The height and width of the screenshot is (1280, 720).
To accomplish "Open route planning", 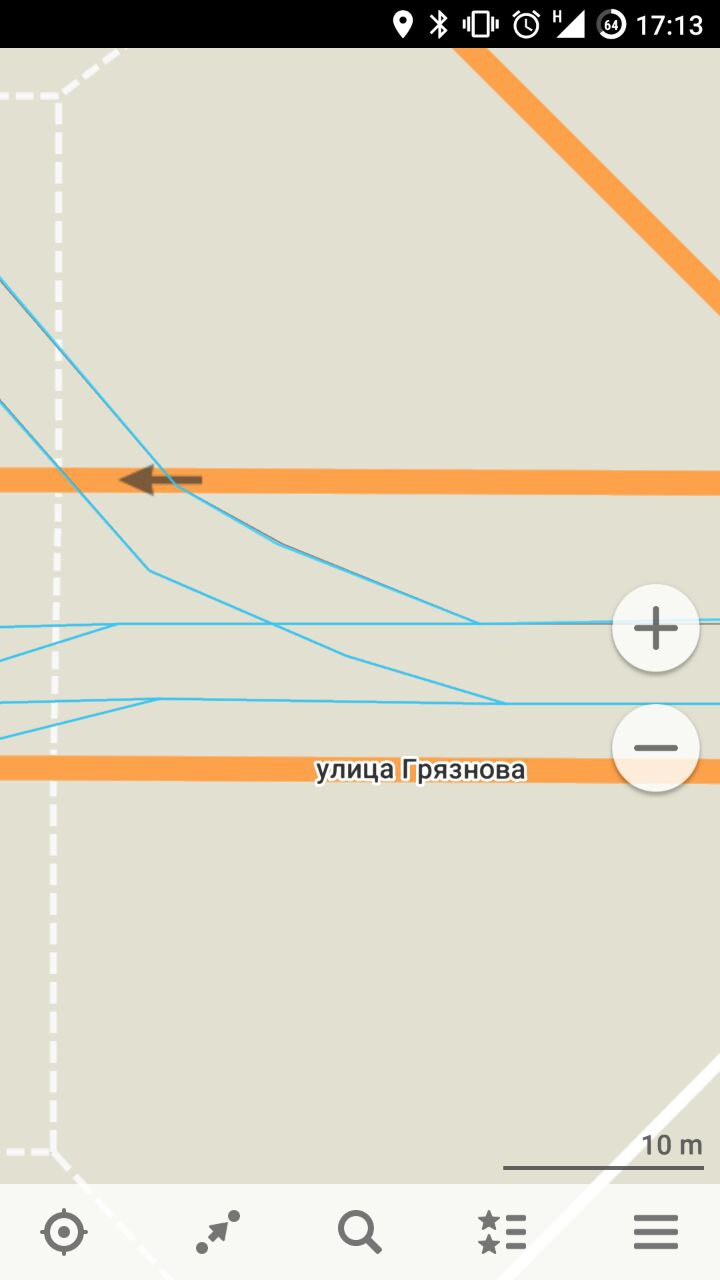I will pyautogui.click(x=217, y=1232).
